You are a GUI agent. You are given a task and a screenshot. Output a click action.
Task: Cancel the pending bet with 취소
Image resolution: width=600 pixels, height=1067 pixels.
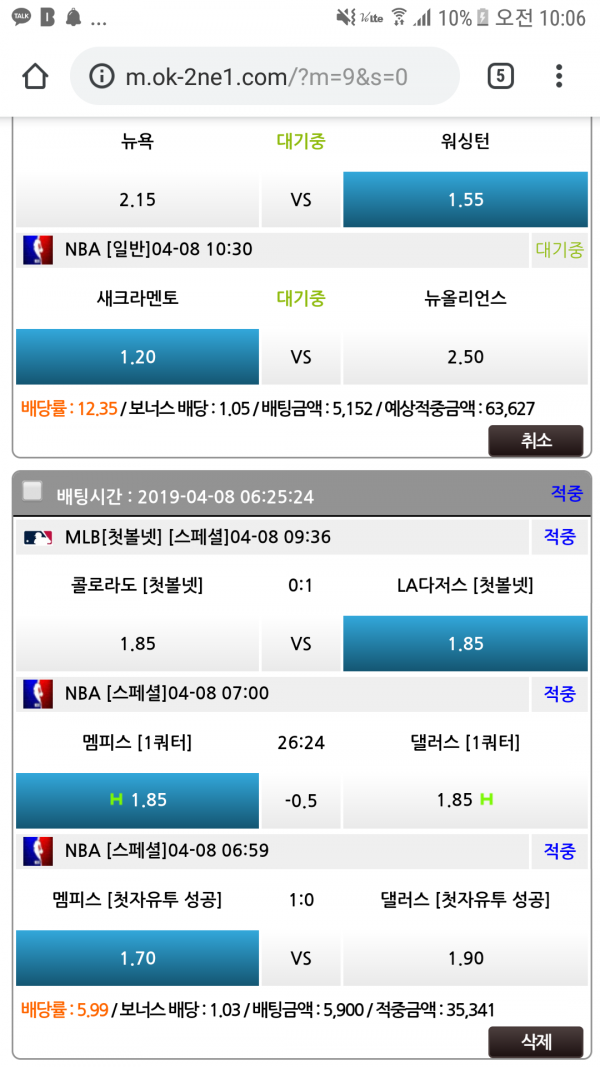535,441
